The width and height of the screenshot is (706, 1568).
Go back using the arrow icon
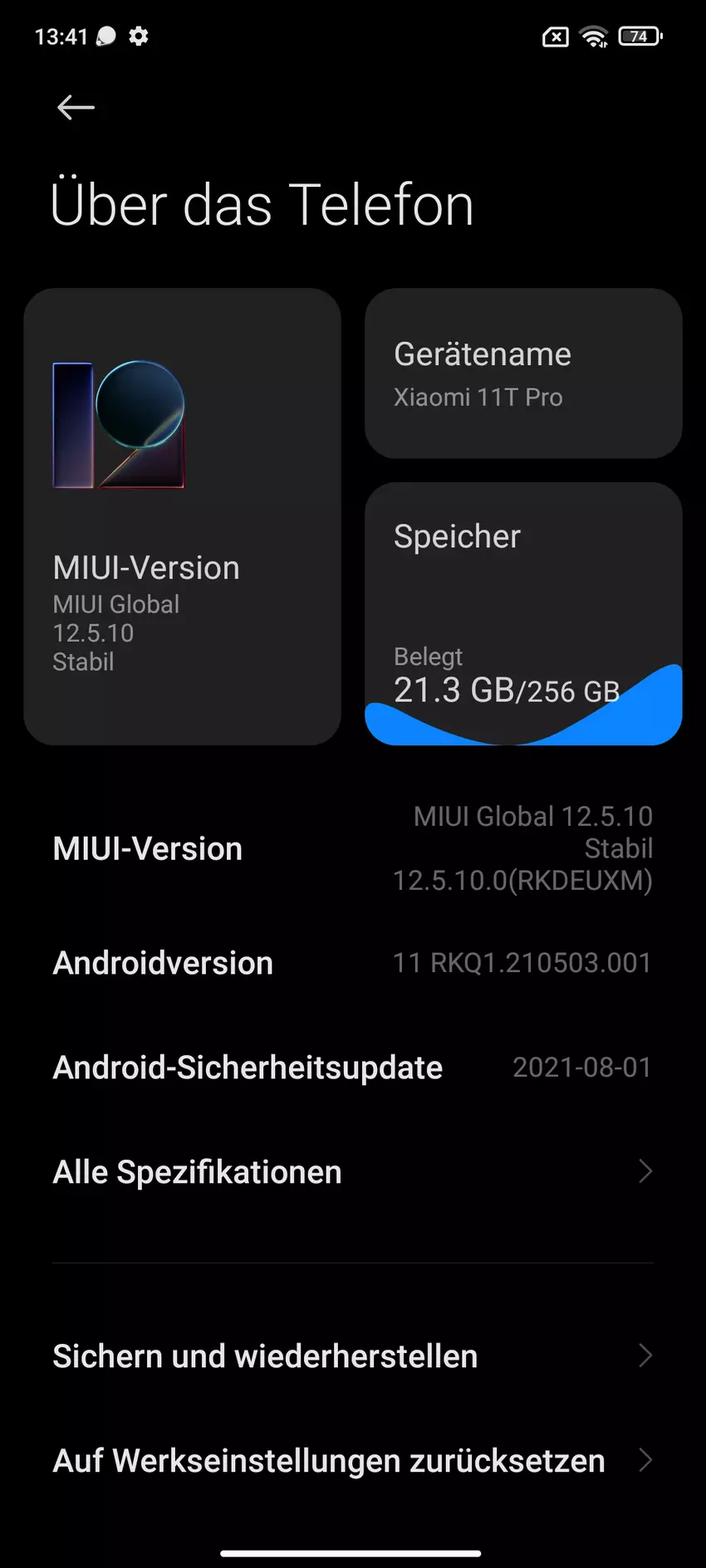[76, 107]
